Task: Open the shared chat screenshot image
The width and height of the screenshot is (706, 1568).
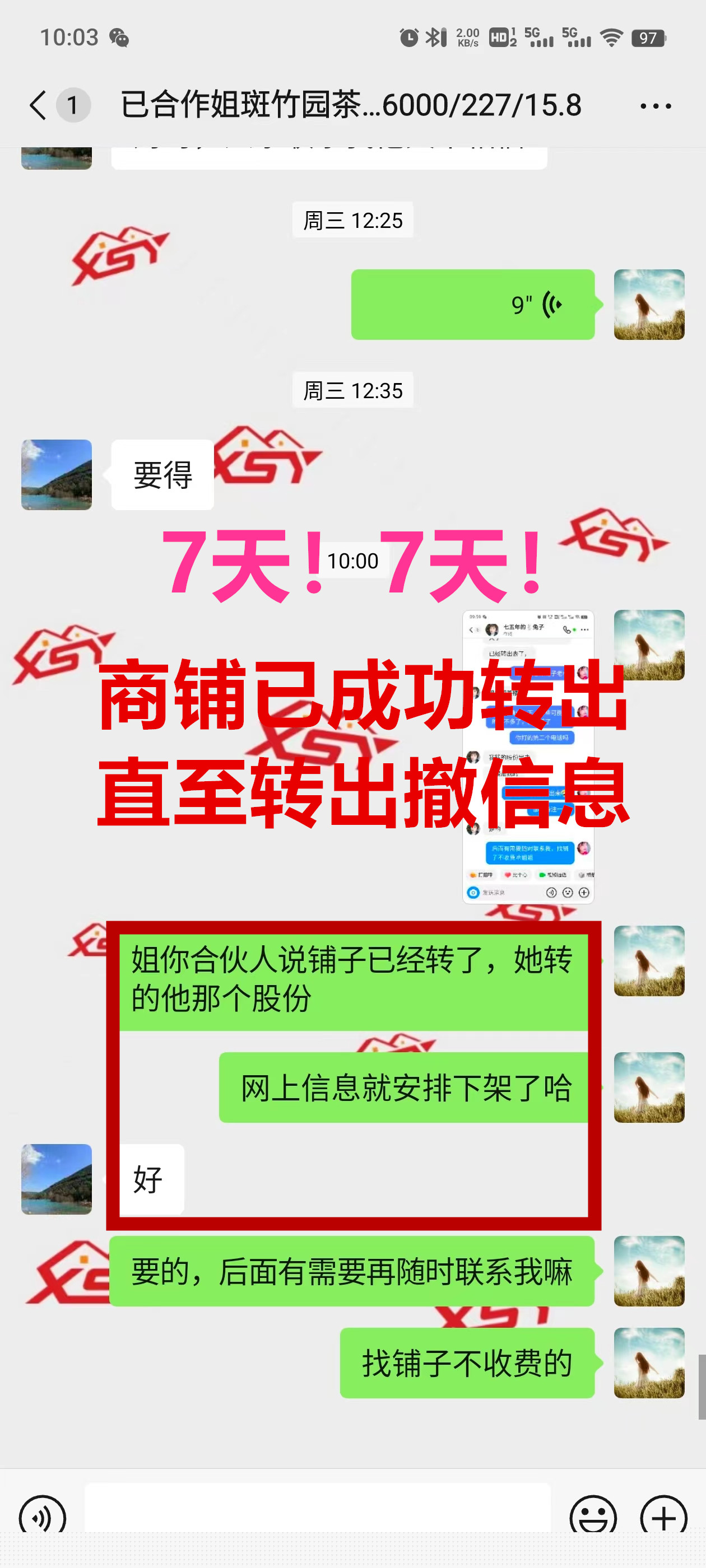Action: tap(527, 756)
